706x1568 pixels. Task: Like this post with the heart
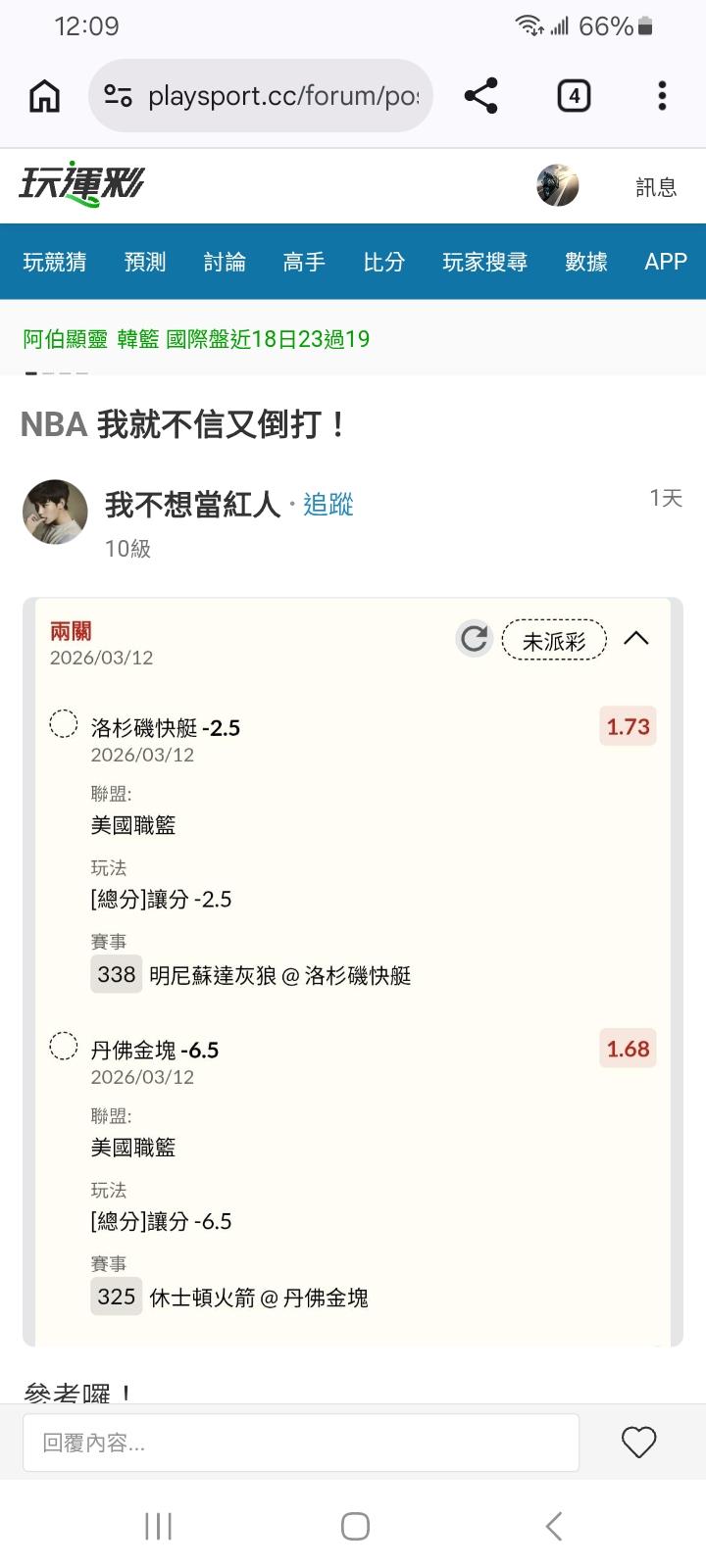click(x=639, y=1443)
